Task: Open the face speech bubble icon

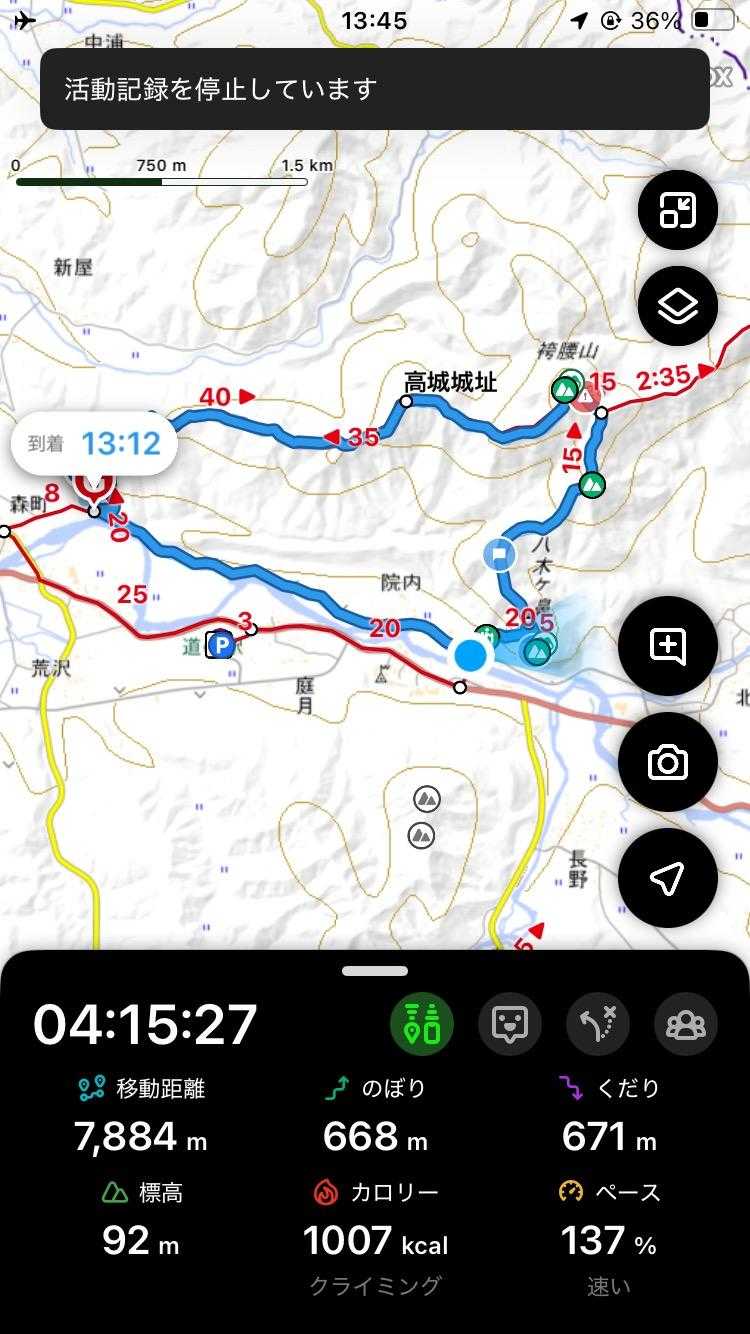Action: tap(510, 1025)
